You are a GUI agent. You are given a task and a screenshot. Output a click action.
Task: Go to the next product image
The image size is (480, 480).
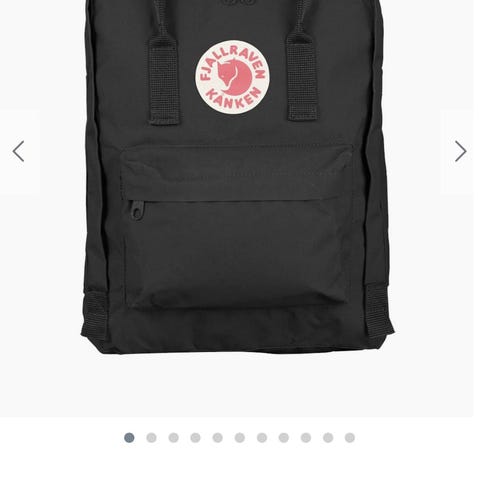[x=460, y=151]
